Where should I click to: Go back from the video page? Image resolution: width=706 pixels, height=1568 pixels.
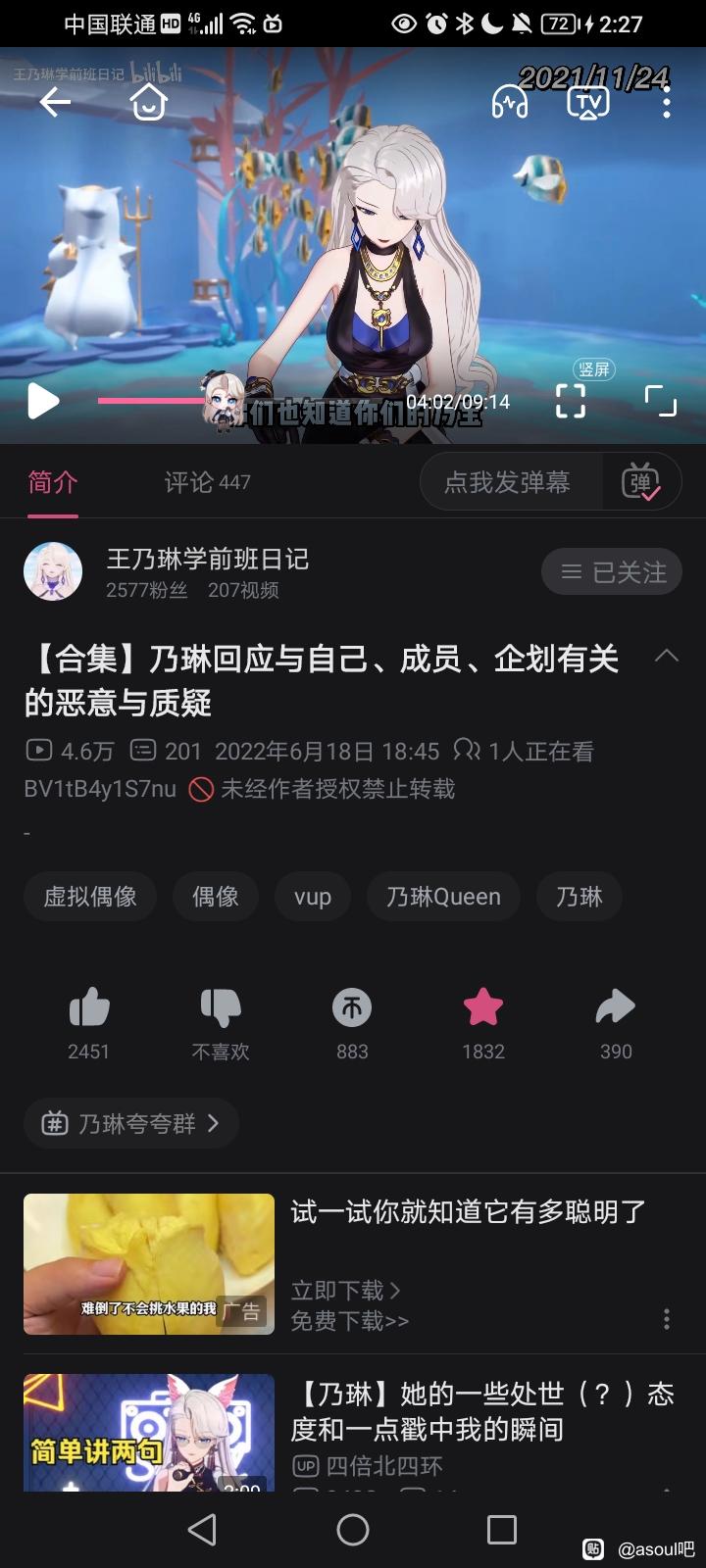[x=55, y=102]
